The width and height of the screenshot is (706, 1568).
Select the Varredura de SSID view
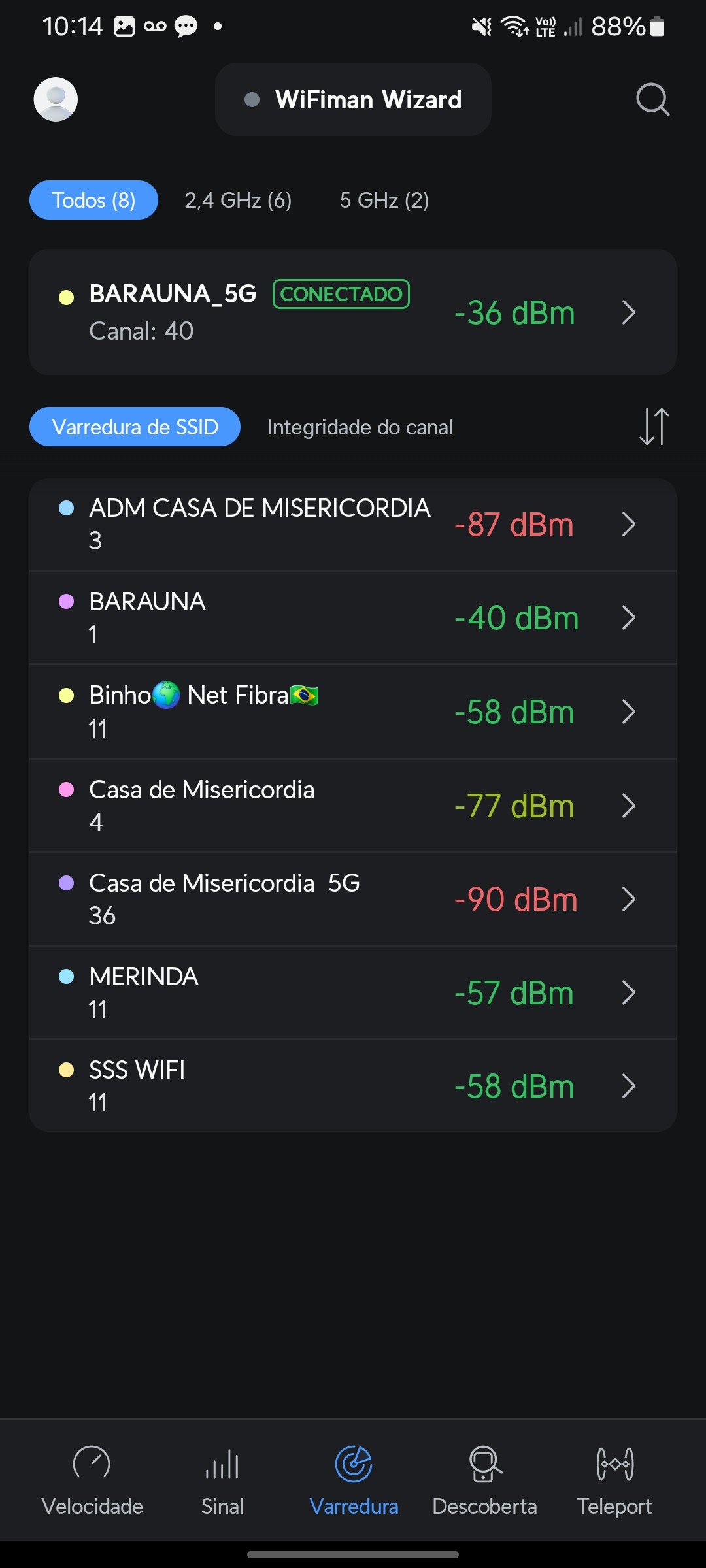135,427
